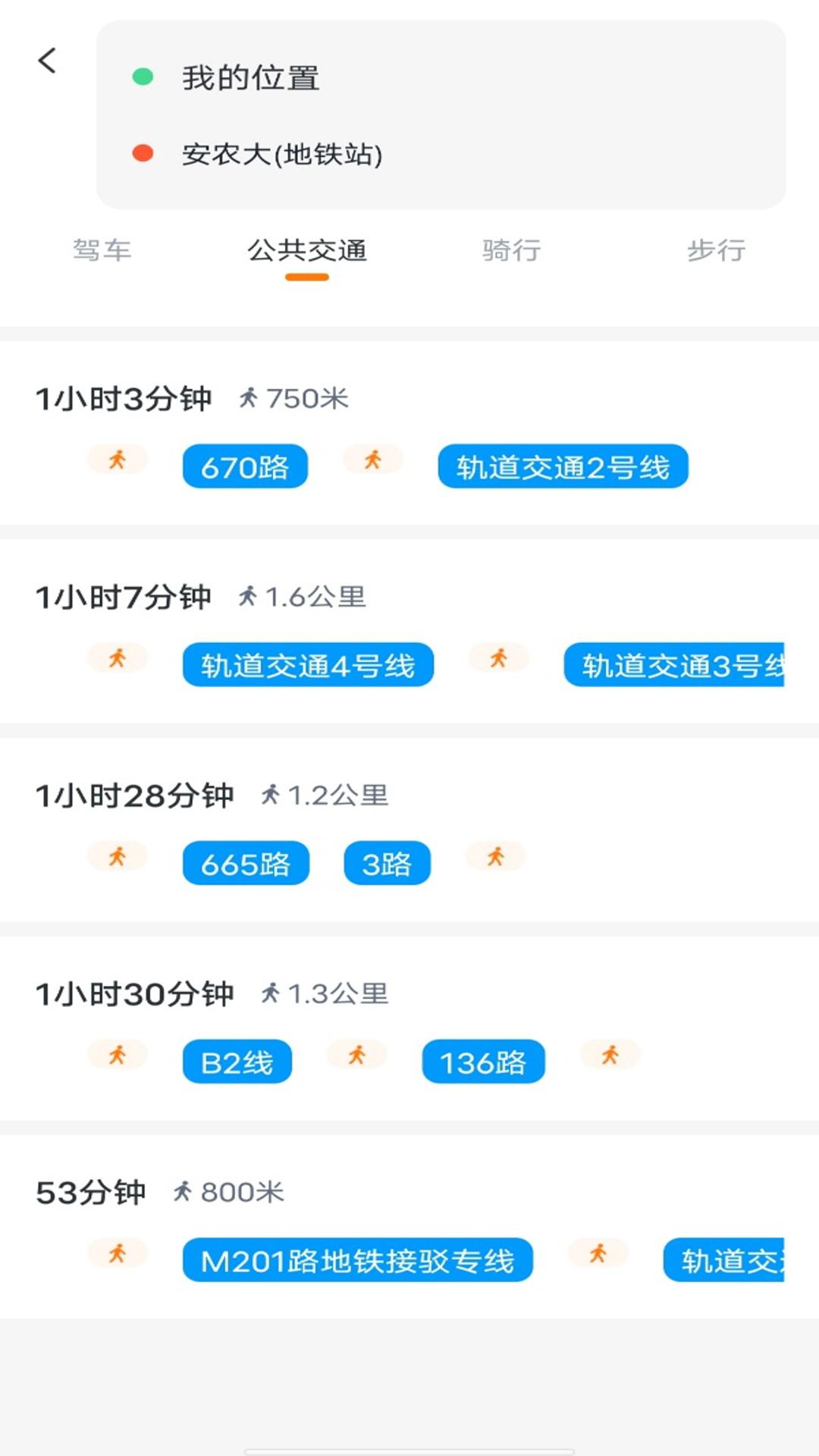Click the red dot destination marker
Viewport: 819px width, 1456px height.
141,153
